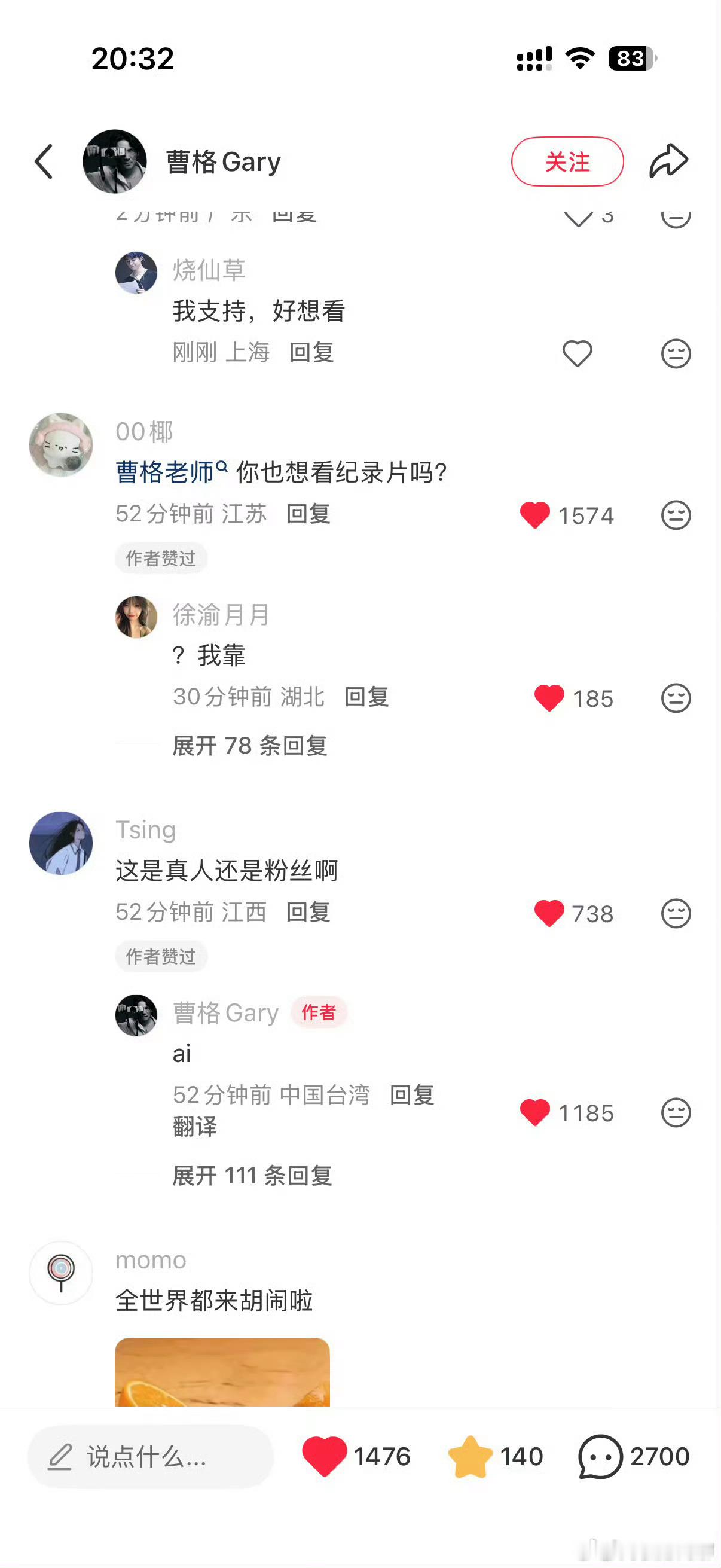Image resolution: width=721 pixels, height=1568 pixels.
Task: Expand the 78 replies under 徐渝月月
Action: [249, 747]
